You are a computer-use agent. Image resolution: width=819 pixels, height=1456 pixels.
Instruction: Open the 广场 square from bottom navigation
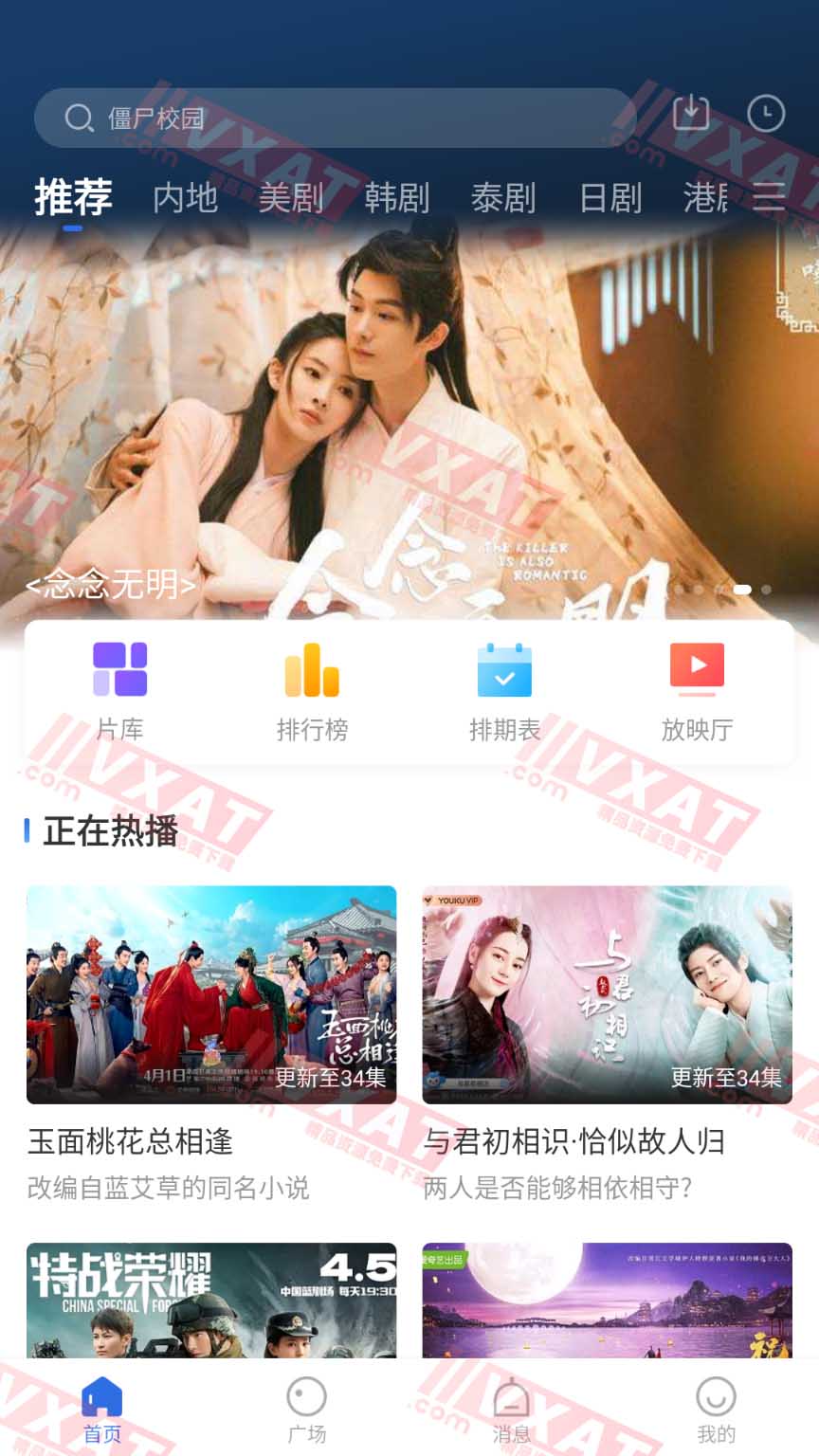[x=307, y=1412]
